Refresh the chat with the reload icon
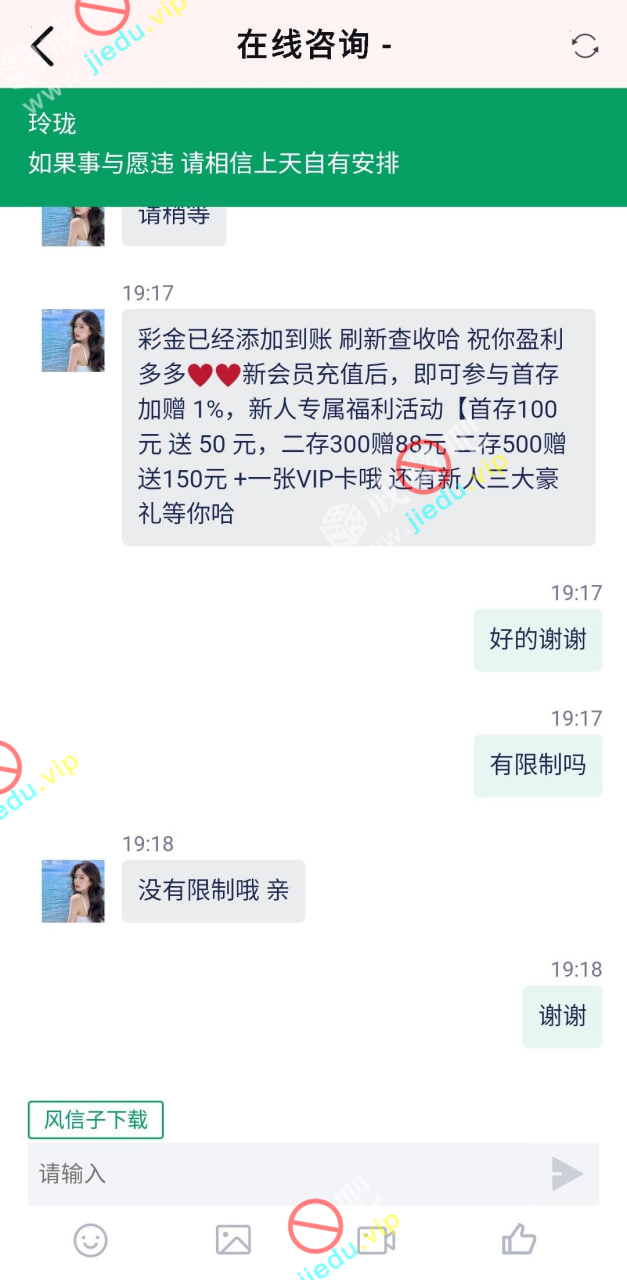Viewport: 627px width, 1280px height. pos(584,45)
